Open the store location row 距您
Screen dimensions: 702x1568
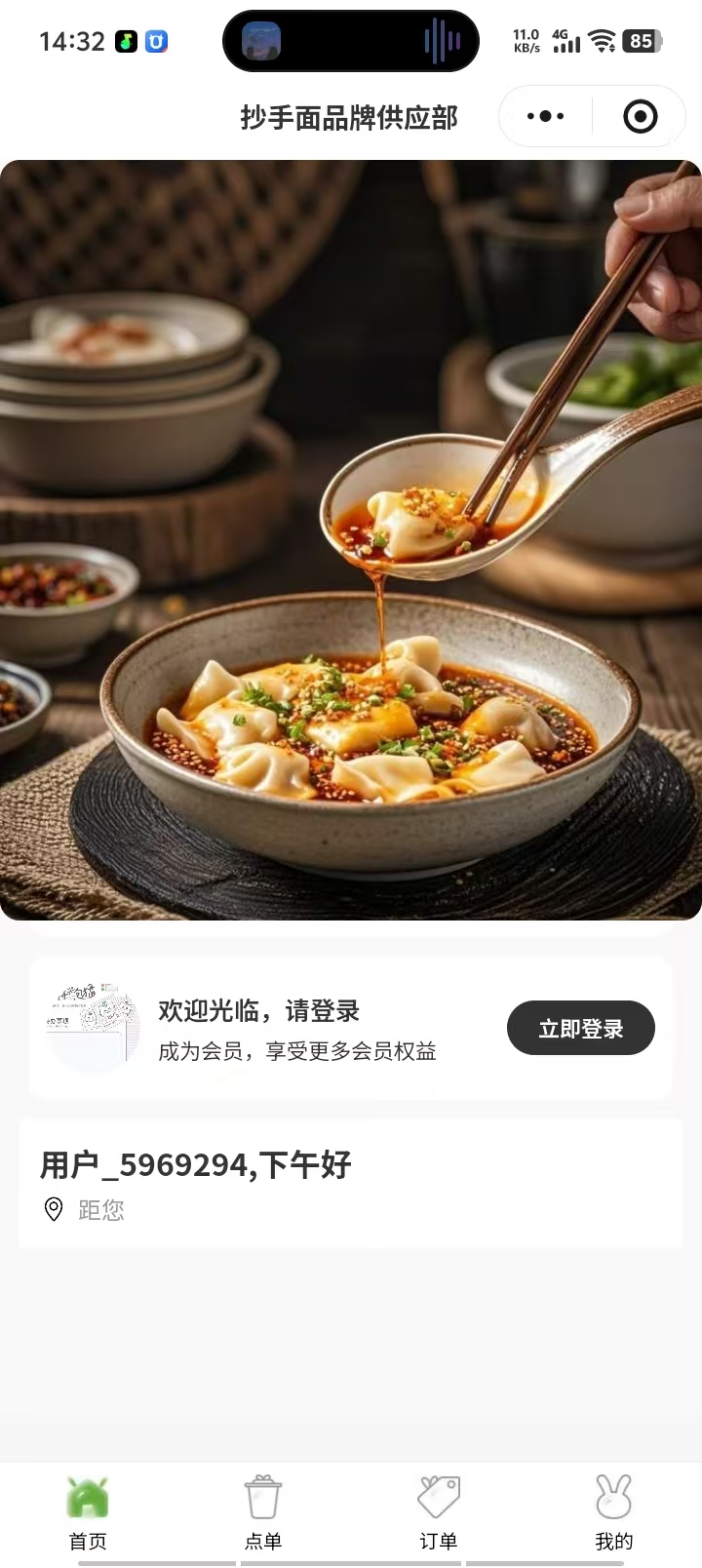(99, 1210)
